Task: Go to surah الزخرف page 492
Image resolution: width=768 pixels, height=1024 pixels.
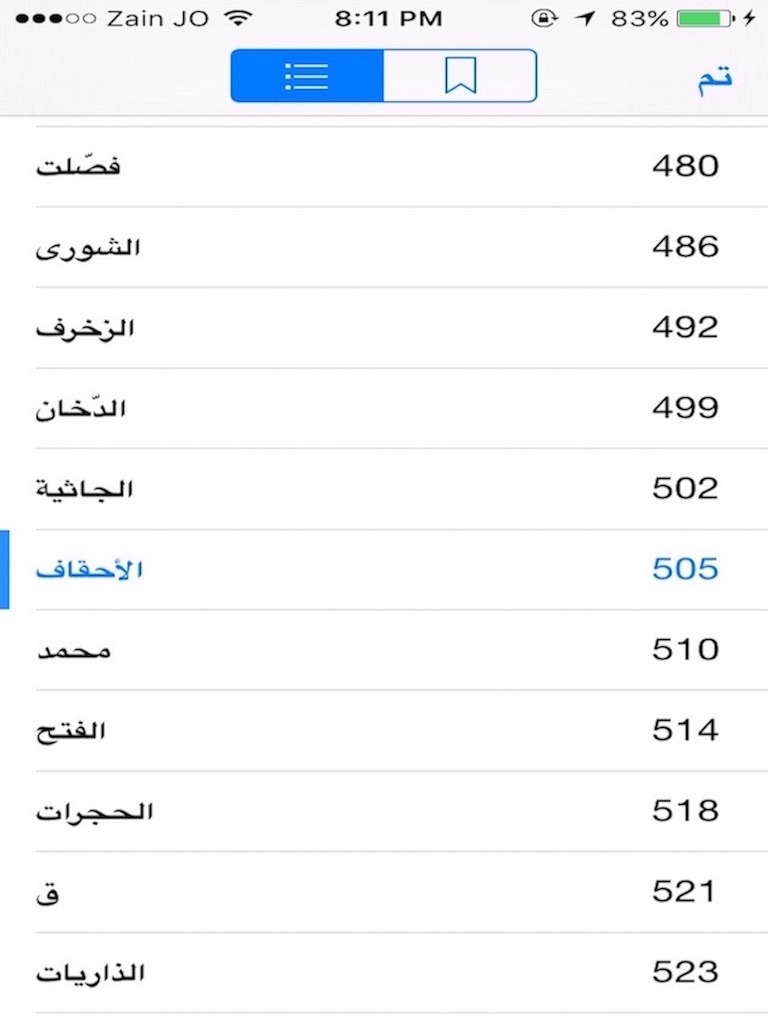Action: (384, 328)
